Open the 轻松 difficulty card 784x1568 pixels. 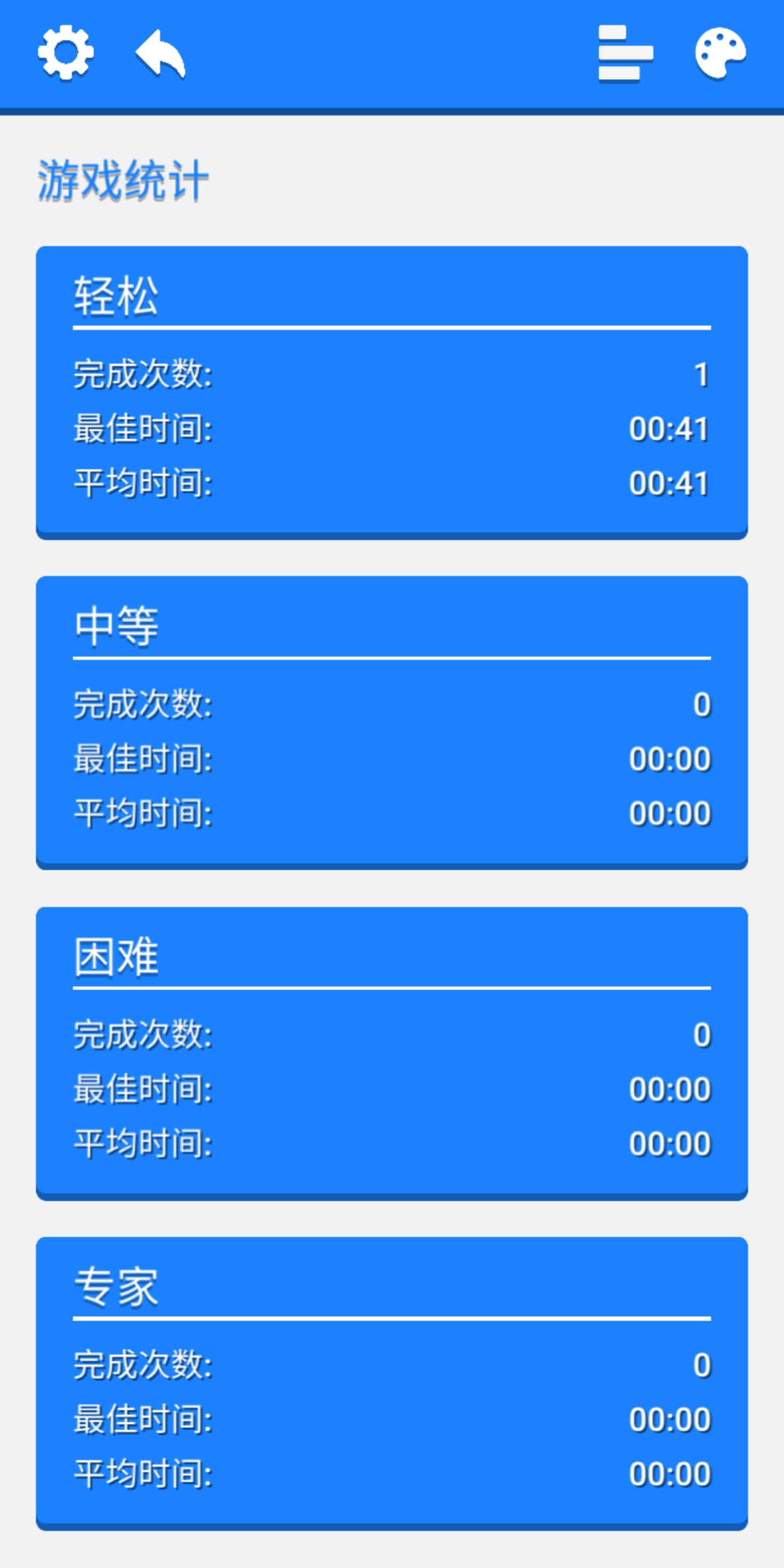(392, 392)
